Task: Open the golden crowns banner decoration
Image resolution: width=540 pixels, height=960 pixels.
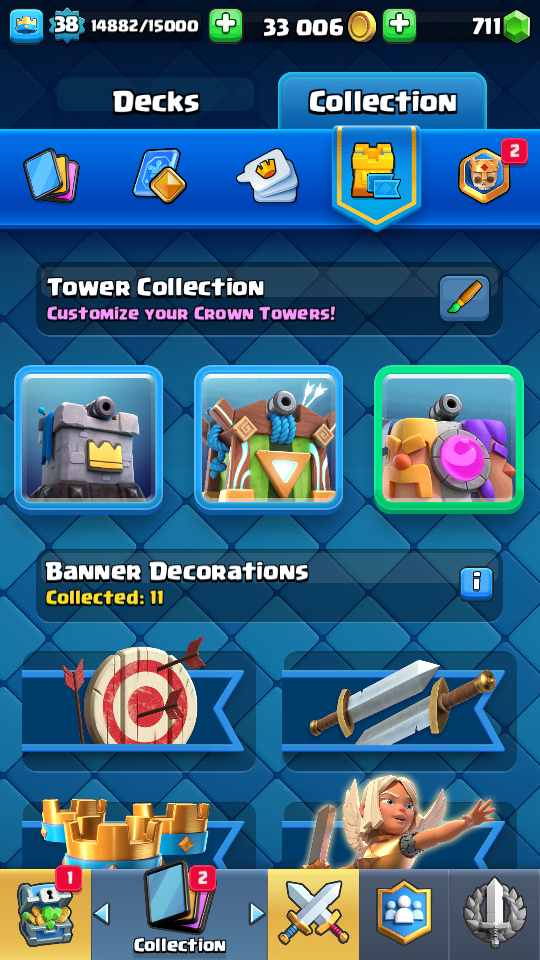Action: point(139,836)
